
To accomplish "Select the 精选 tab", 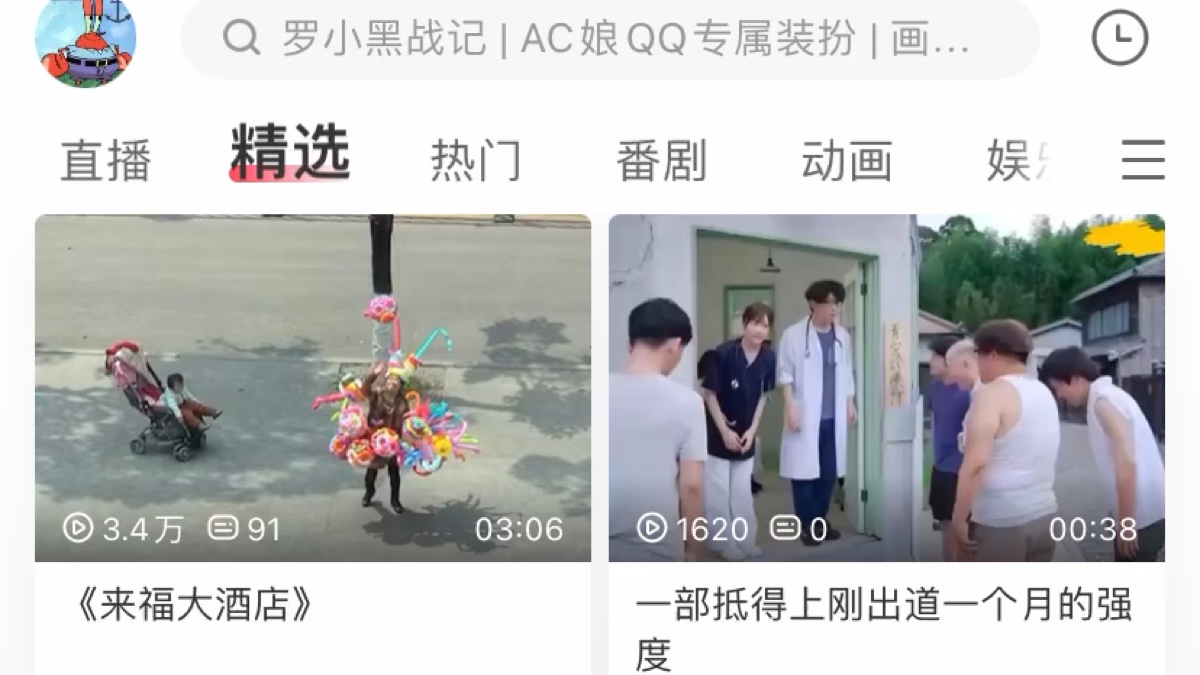I will pos(290,155).
